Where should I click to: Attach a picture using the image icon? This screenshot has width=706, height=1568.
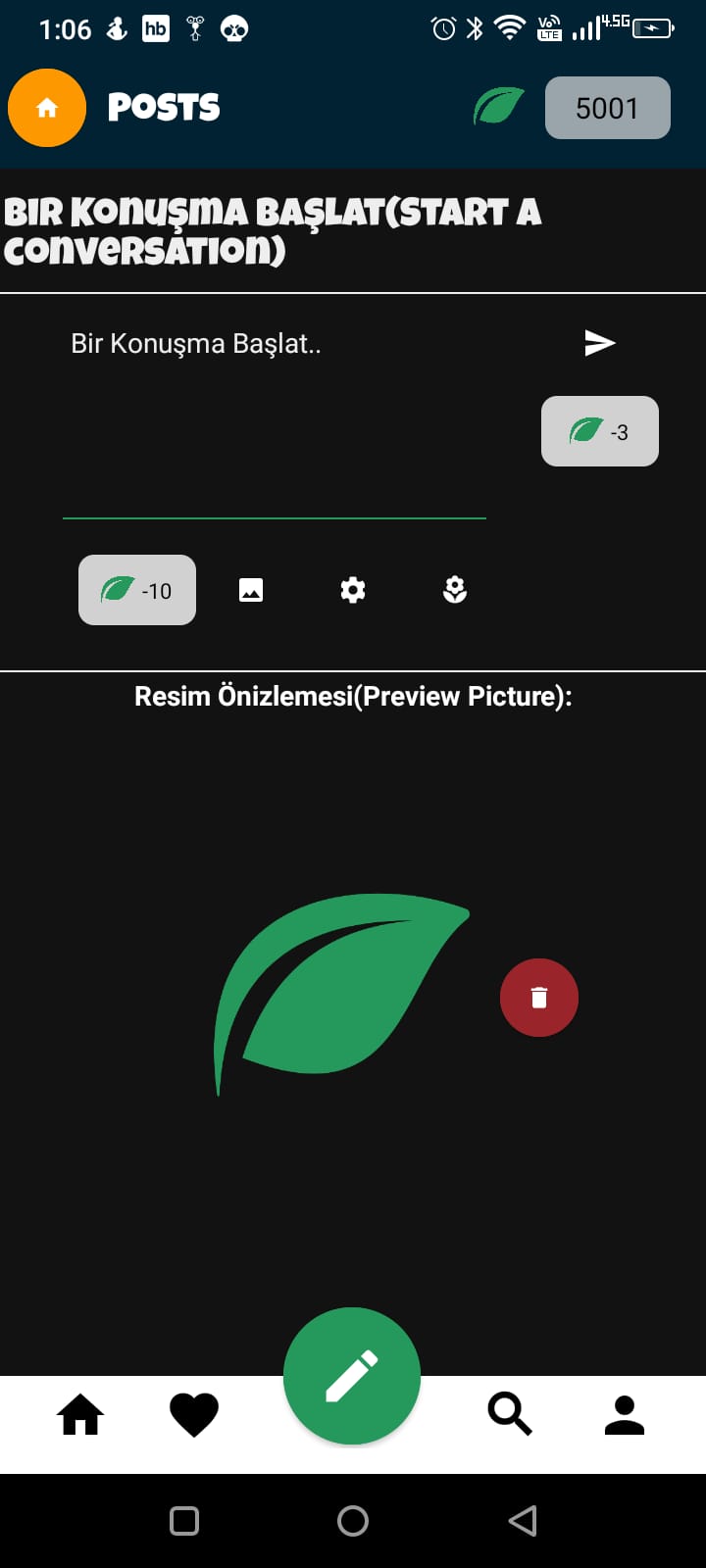point(251,590)
